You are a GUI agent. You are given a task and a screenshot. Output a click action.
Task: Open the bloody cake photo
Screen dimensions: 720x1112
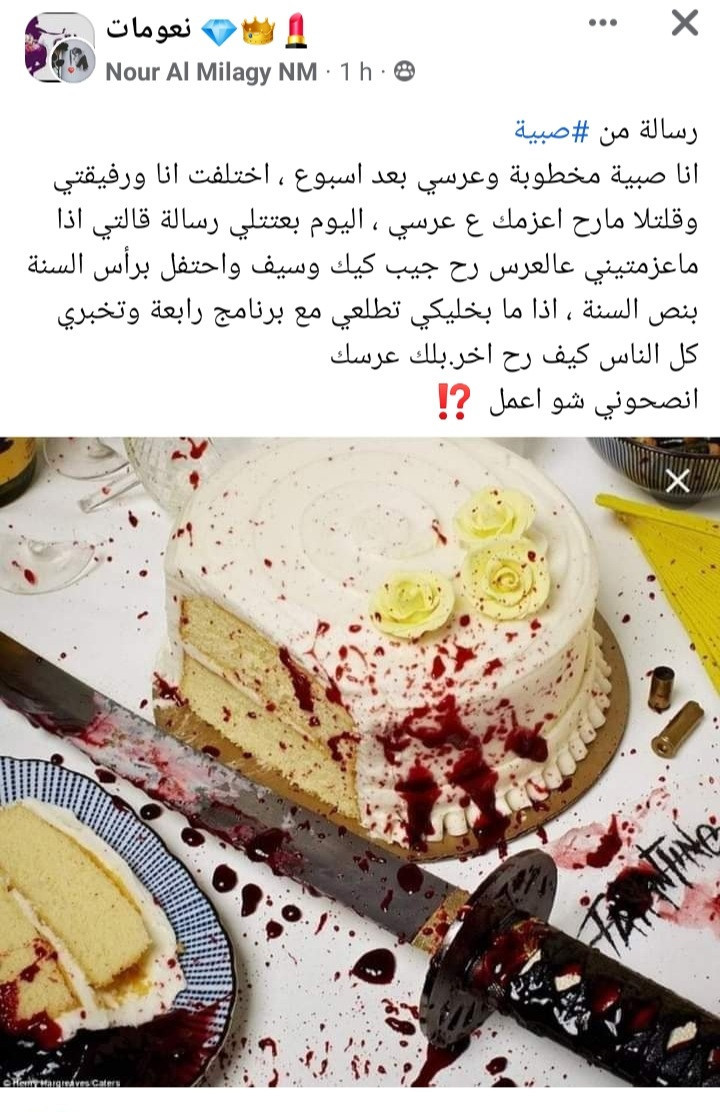tap(360, 760)
